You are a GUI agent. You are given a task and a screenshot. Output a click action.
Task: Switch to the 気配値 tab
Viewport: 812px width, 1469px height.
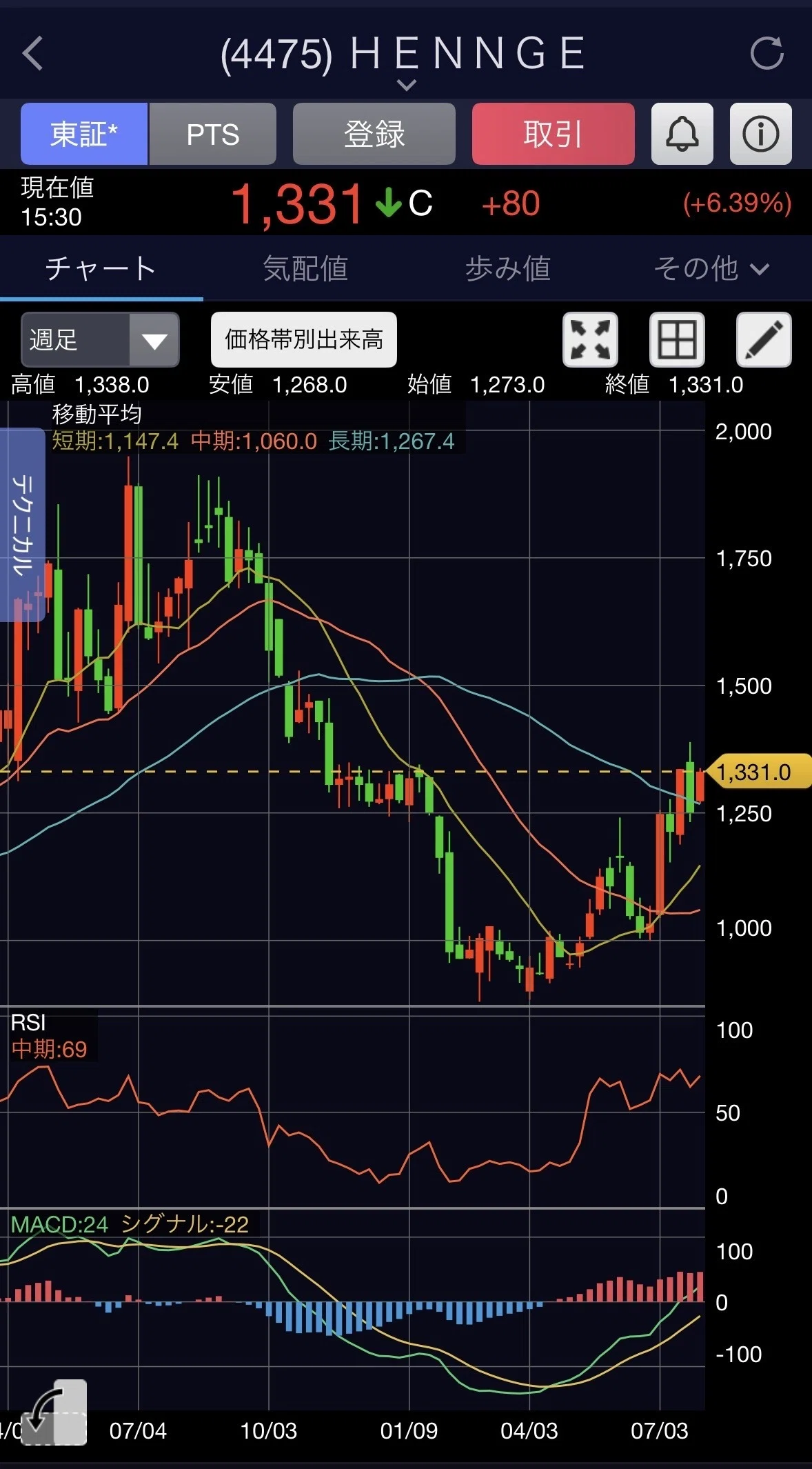(305, 268)
